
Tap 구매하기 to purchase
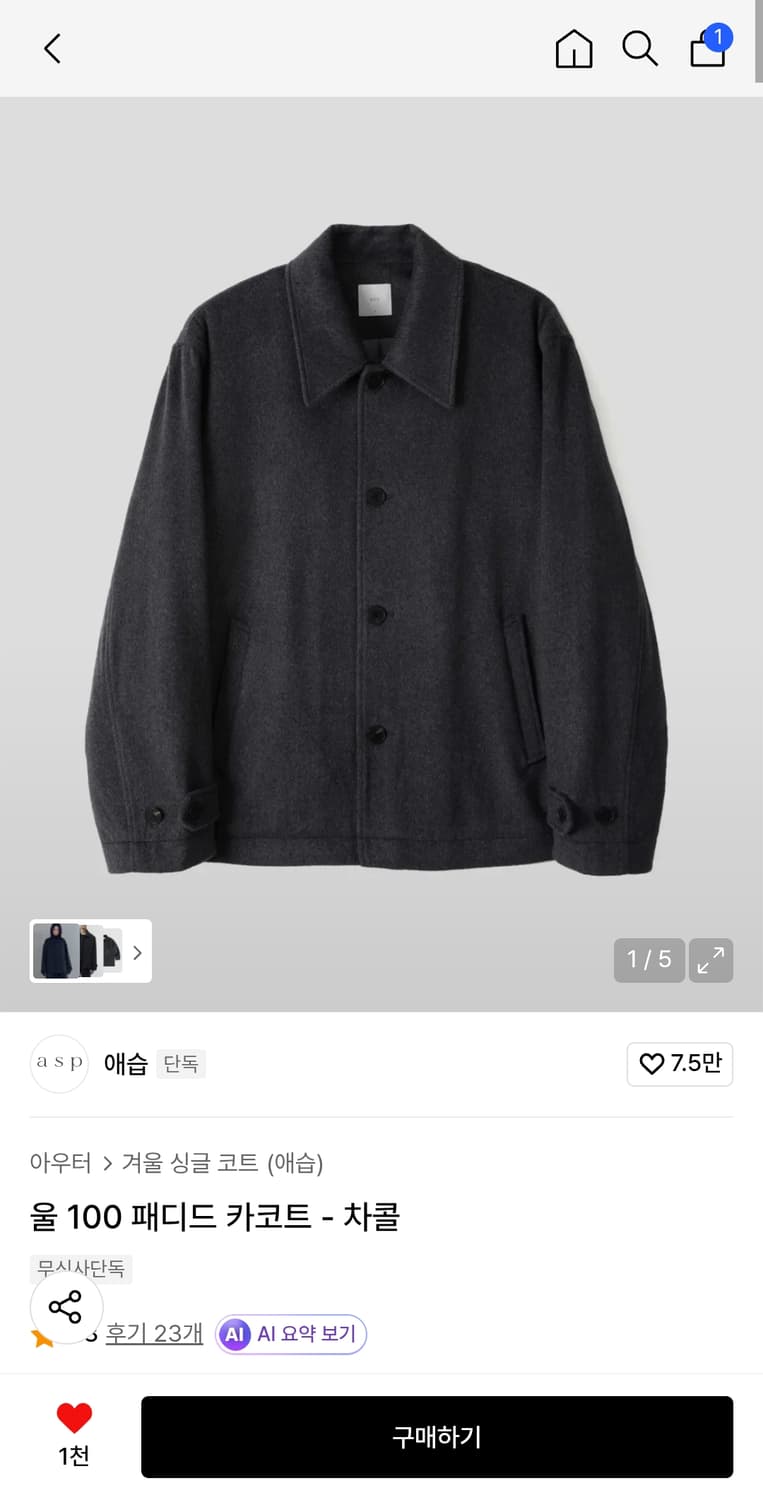point(436,1437)
